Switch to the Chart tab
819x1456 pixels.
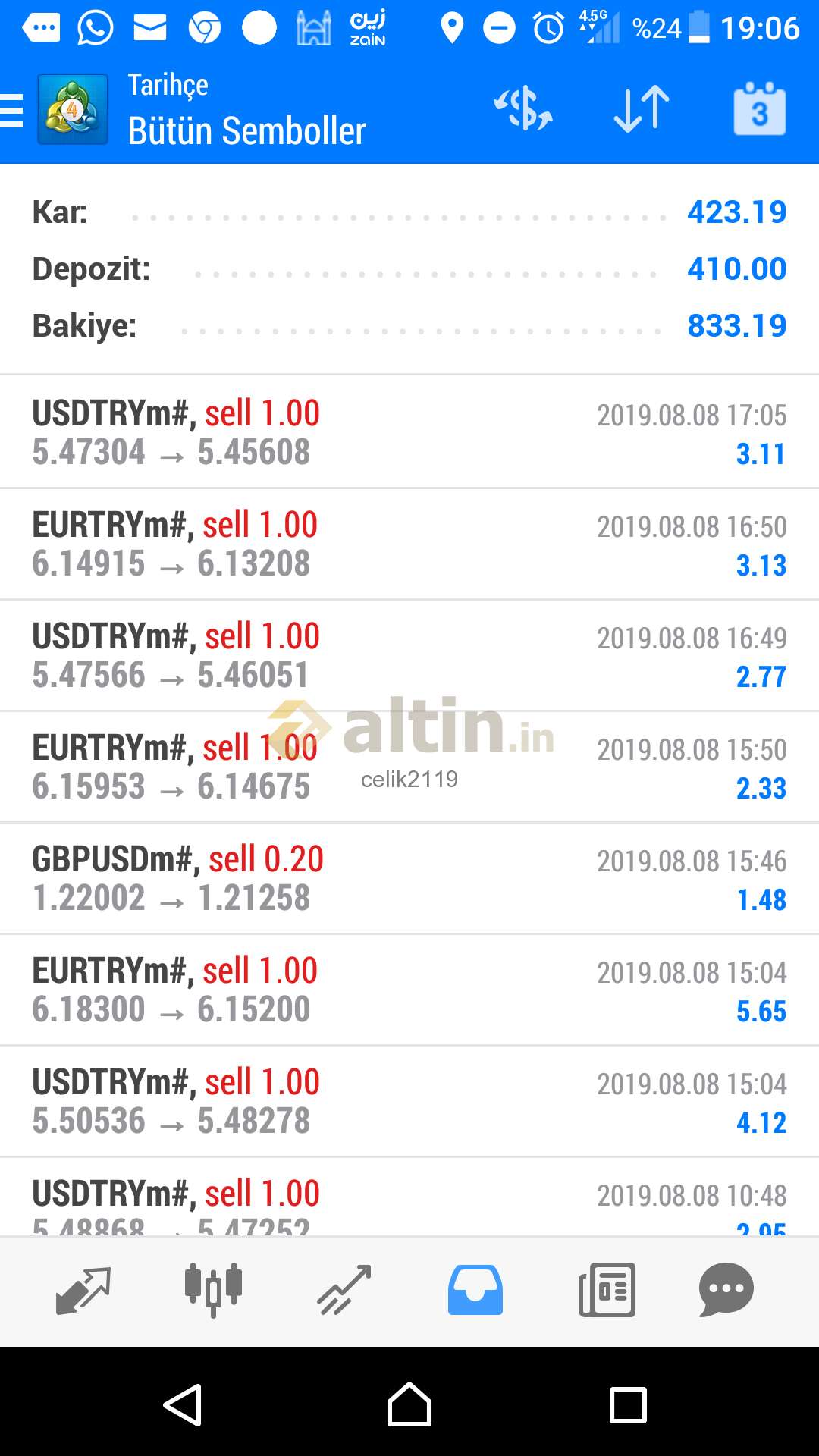click(x=213, y=1290)
